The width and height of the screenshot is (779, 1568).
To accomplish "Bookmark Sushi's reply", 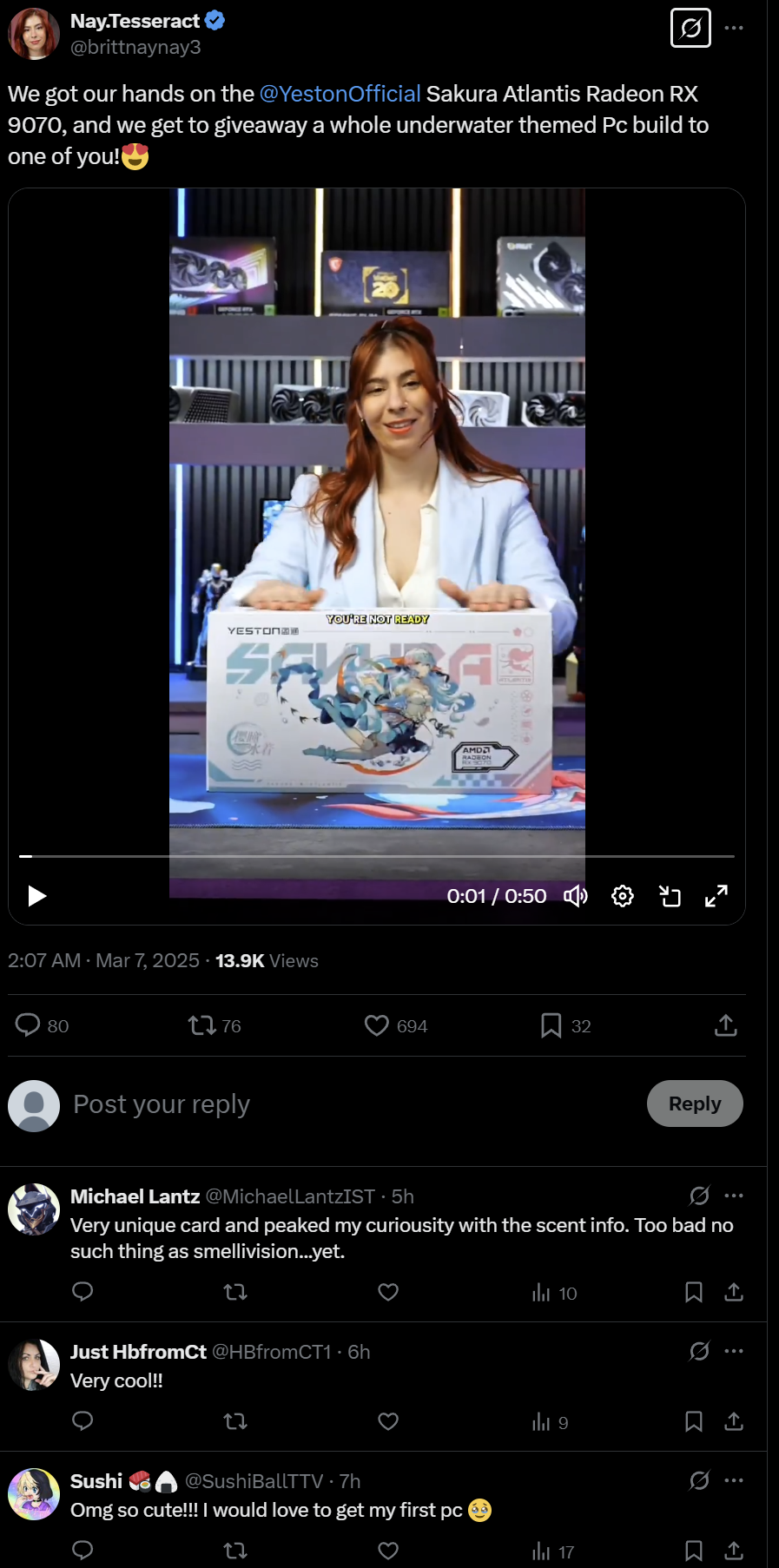I will 694,1551.
